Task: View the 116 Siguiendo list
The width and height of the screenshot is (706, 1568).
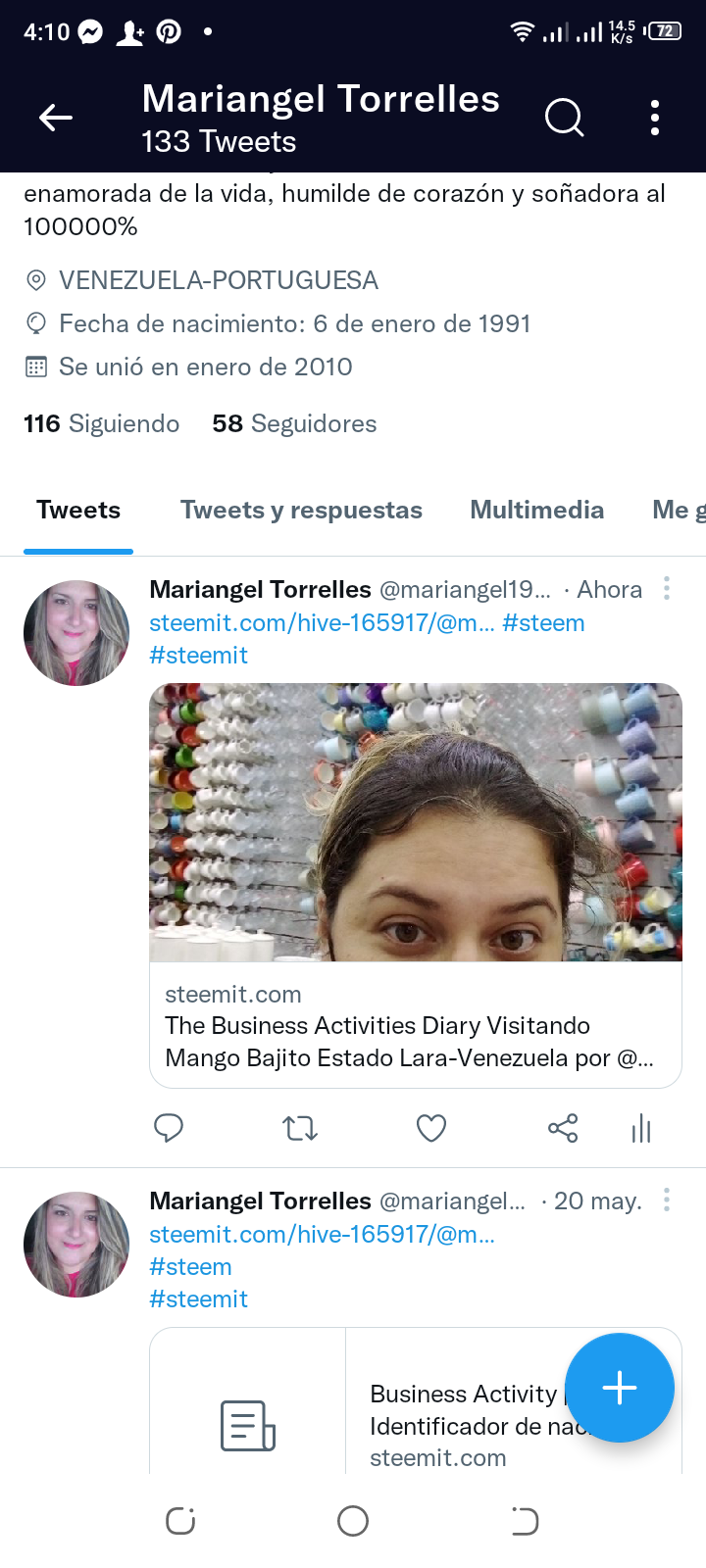Action: tap(101, 423)
